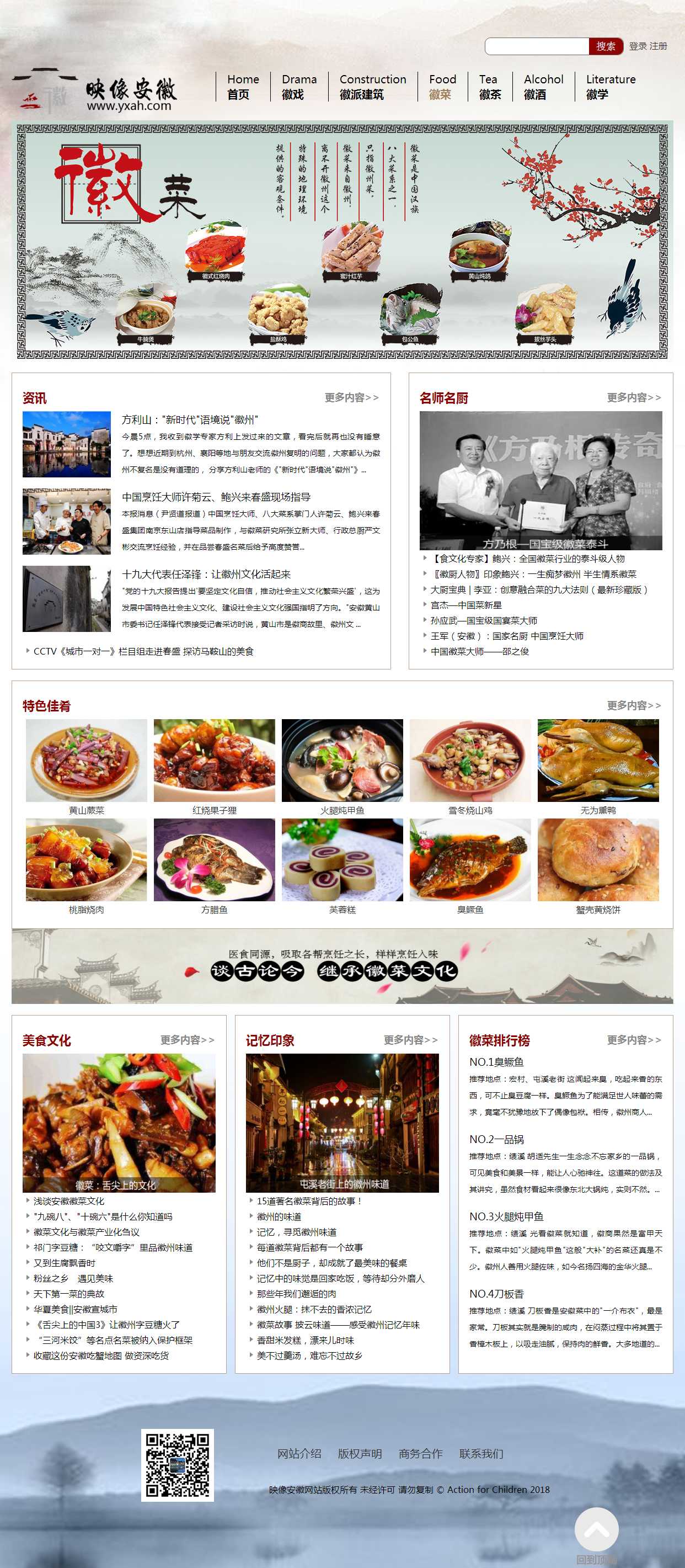This screenshot has height=1568, width=685.
Task: Tap the red 搜索 button
Action: click(x=606, y=46)
